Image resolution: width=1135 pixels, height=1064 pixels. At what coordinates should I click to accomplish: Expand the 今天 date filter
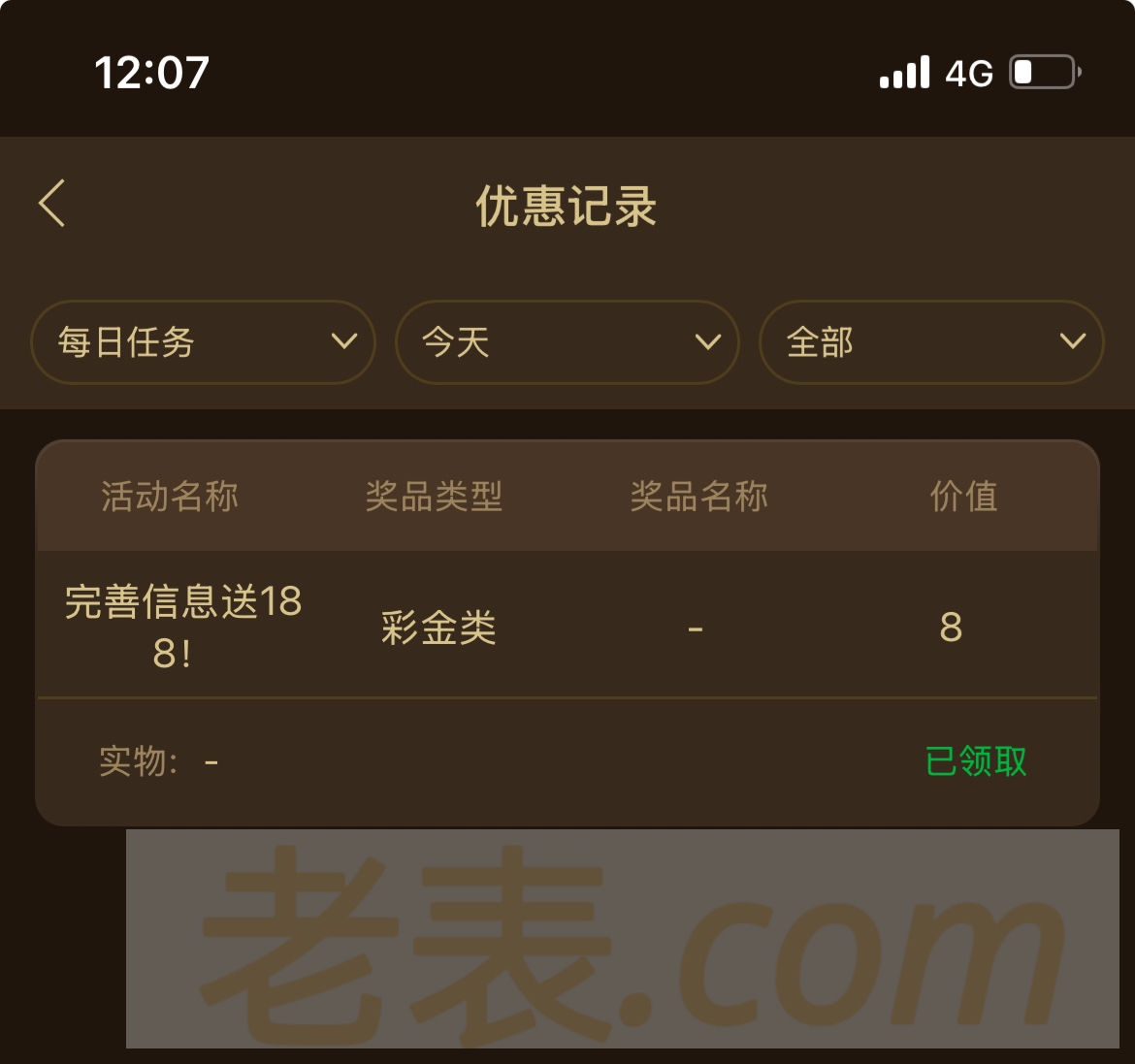click(x=567, y=342)
